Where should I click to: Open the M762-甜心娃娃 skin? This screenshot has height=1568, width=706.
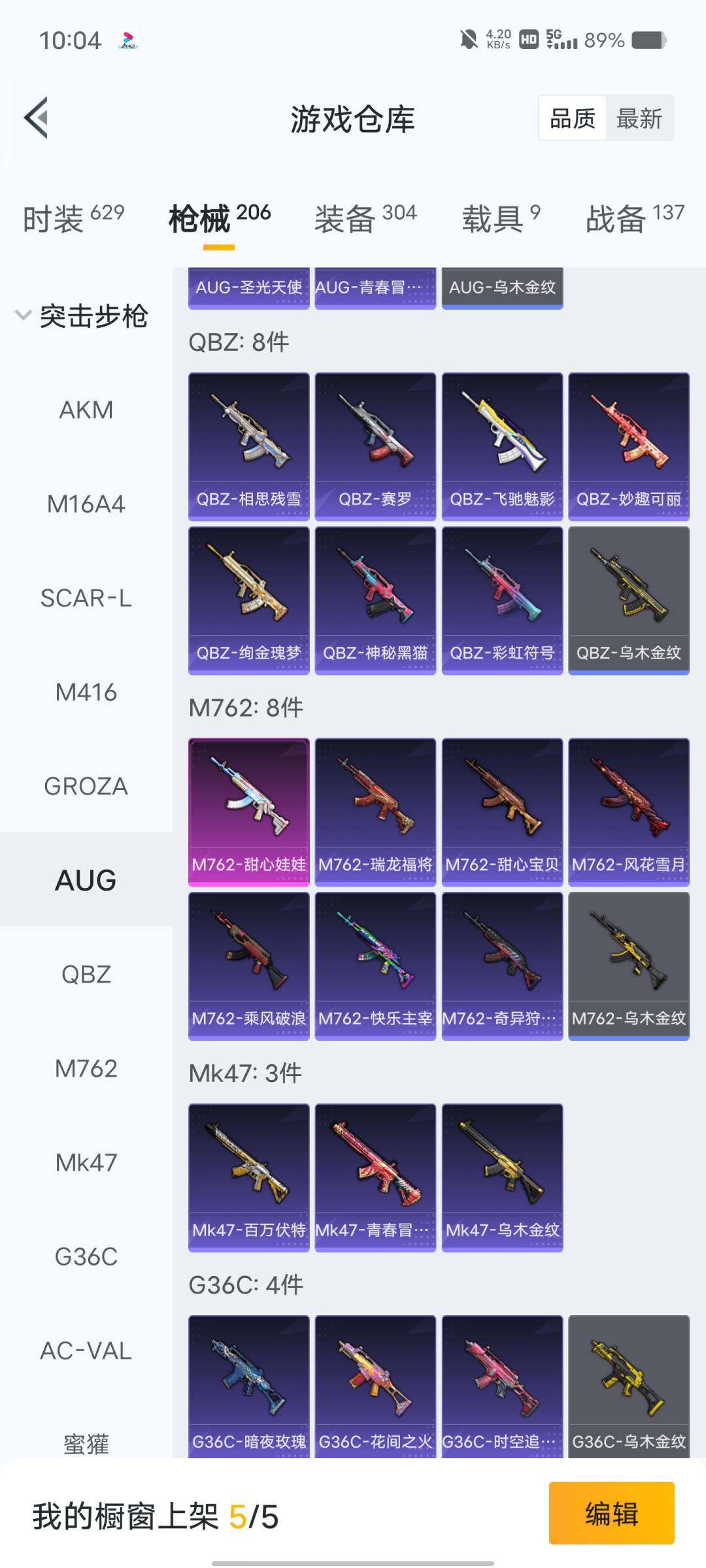coord(248,812)
